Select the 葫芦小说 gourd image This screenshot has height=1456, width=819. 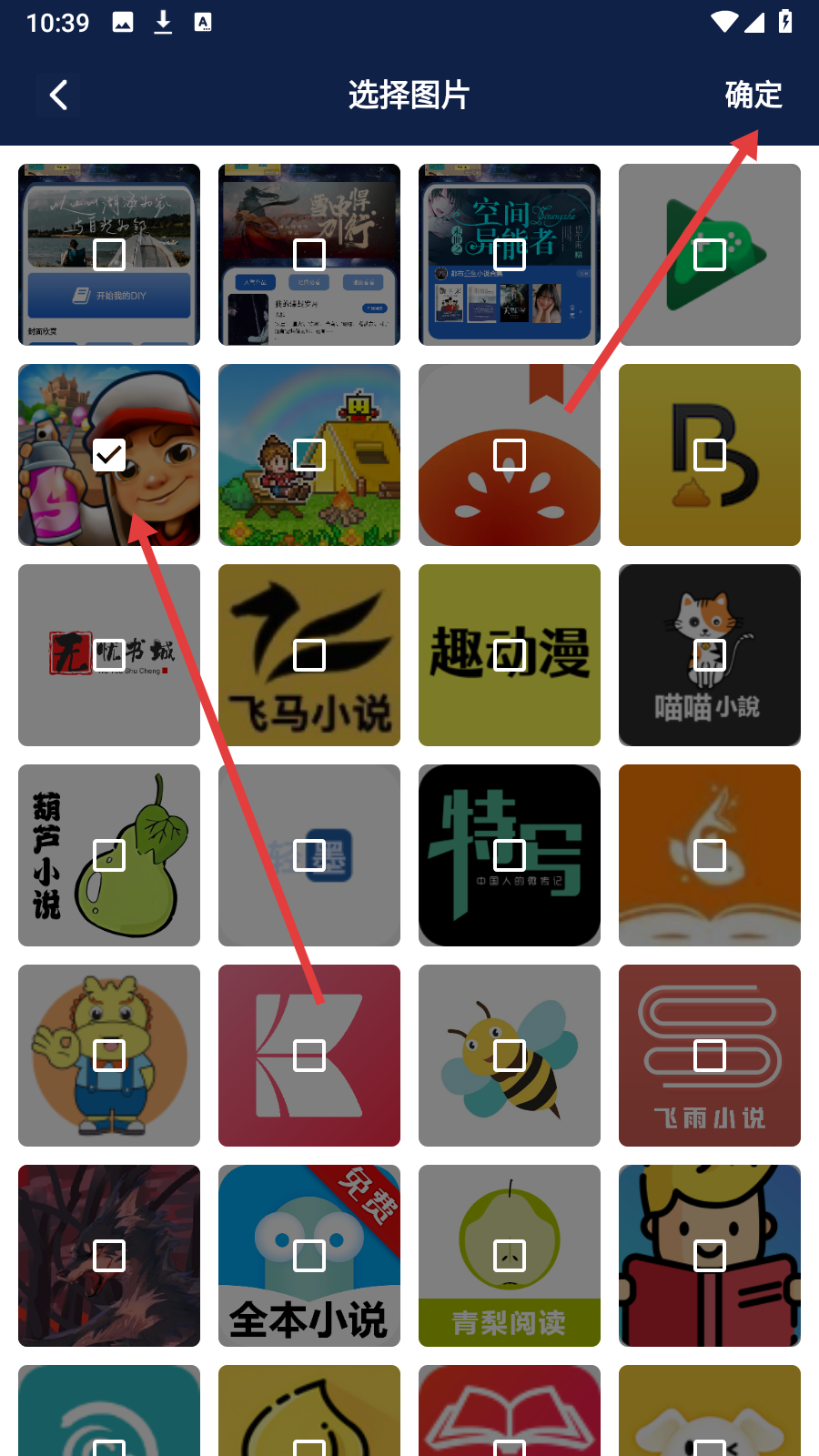coord(109,854)
